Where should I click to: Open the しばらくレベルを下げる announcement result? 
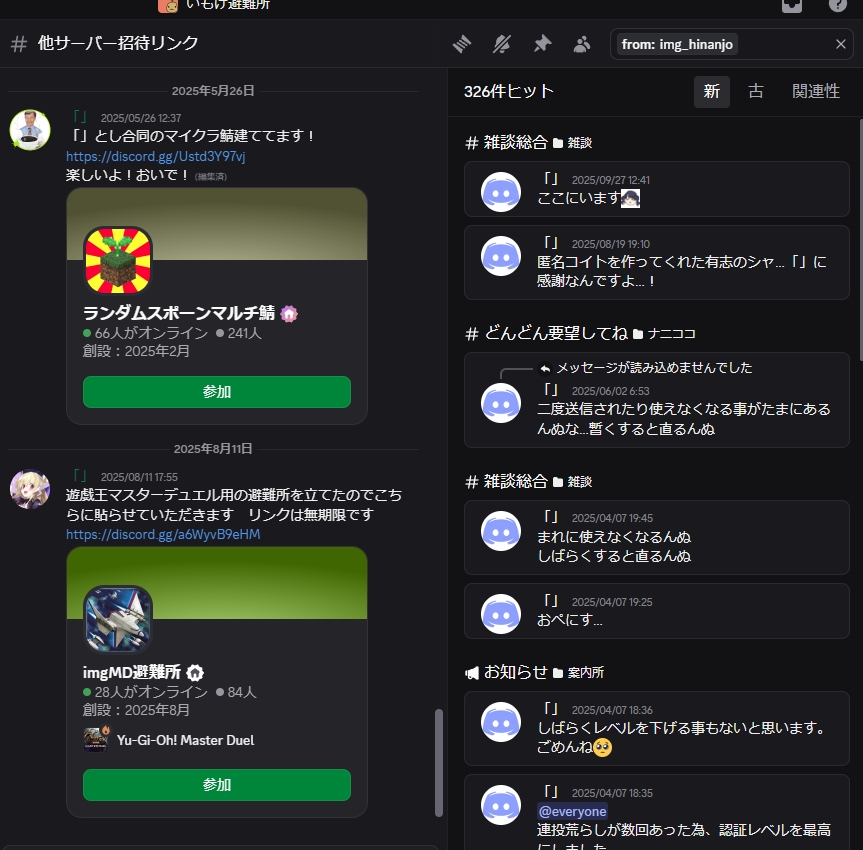(x=656, y=728)
